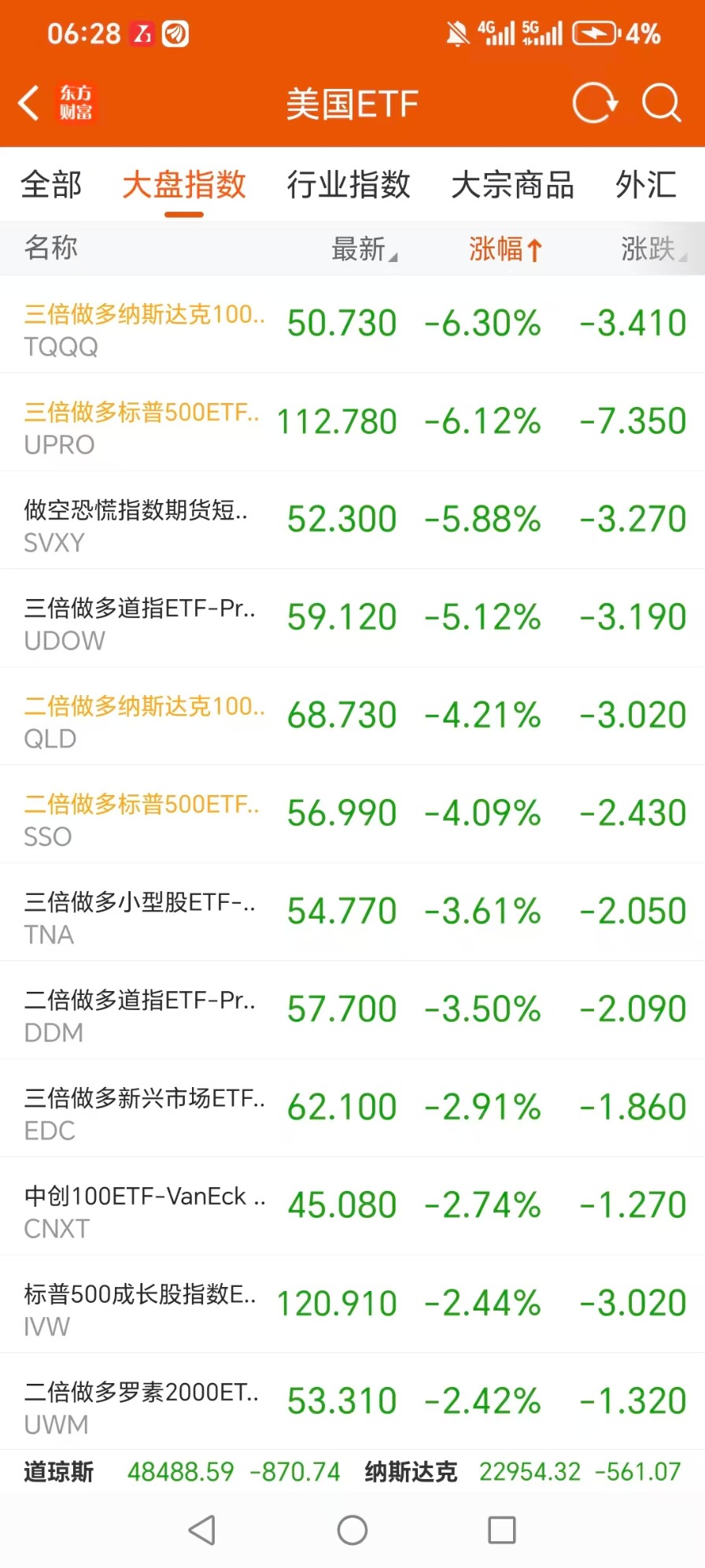Open the EDC ETF row
The width and height of the screenshot is (705, 1568).
[352, 1108]
